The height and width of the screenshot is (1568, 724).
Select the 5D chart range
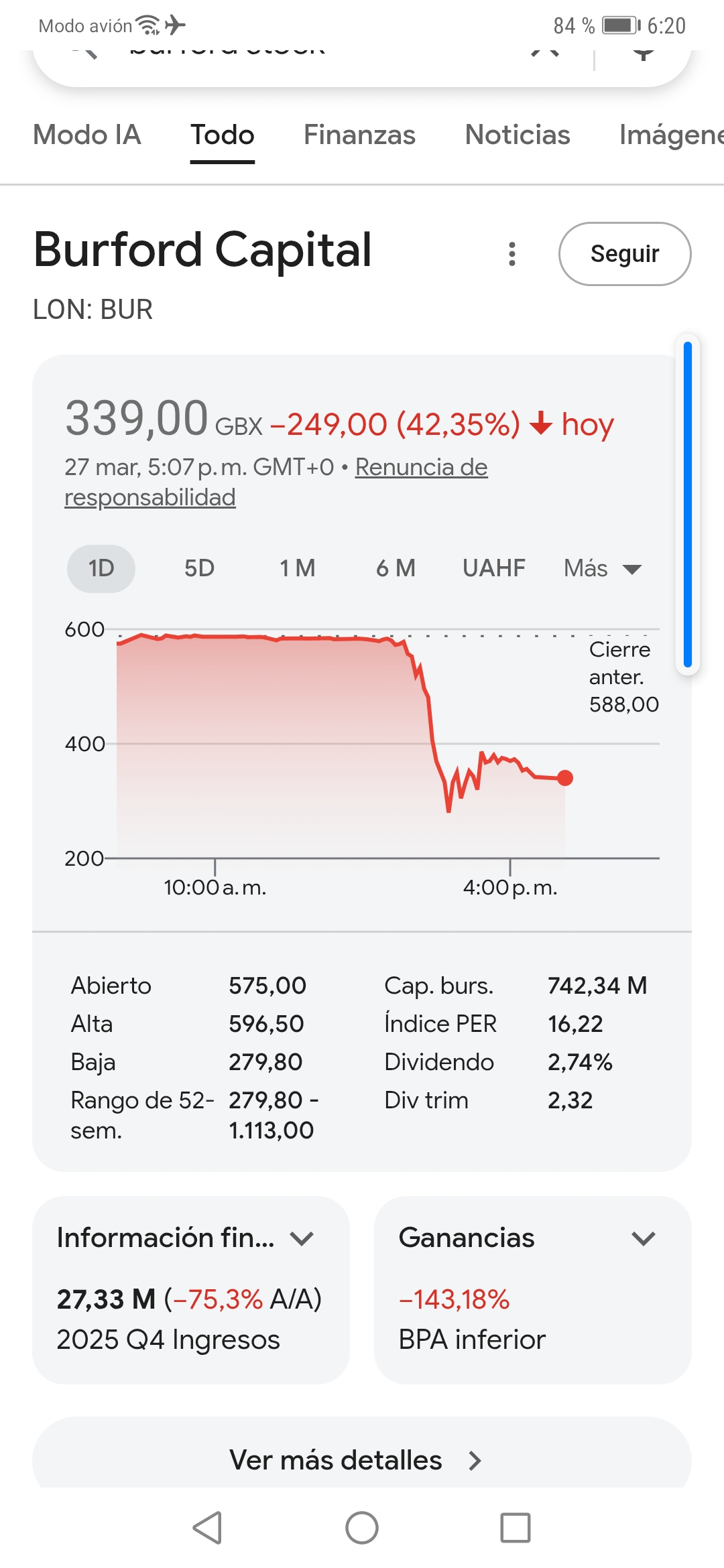click(x=199, y=568)
